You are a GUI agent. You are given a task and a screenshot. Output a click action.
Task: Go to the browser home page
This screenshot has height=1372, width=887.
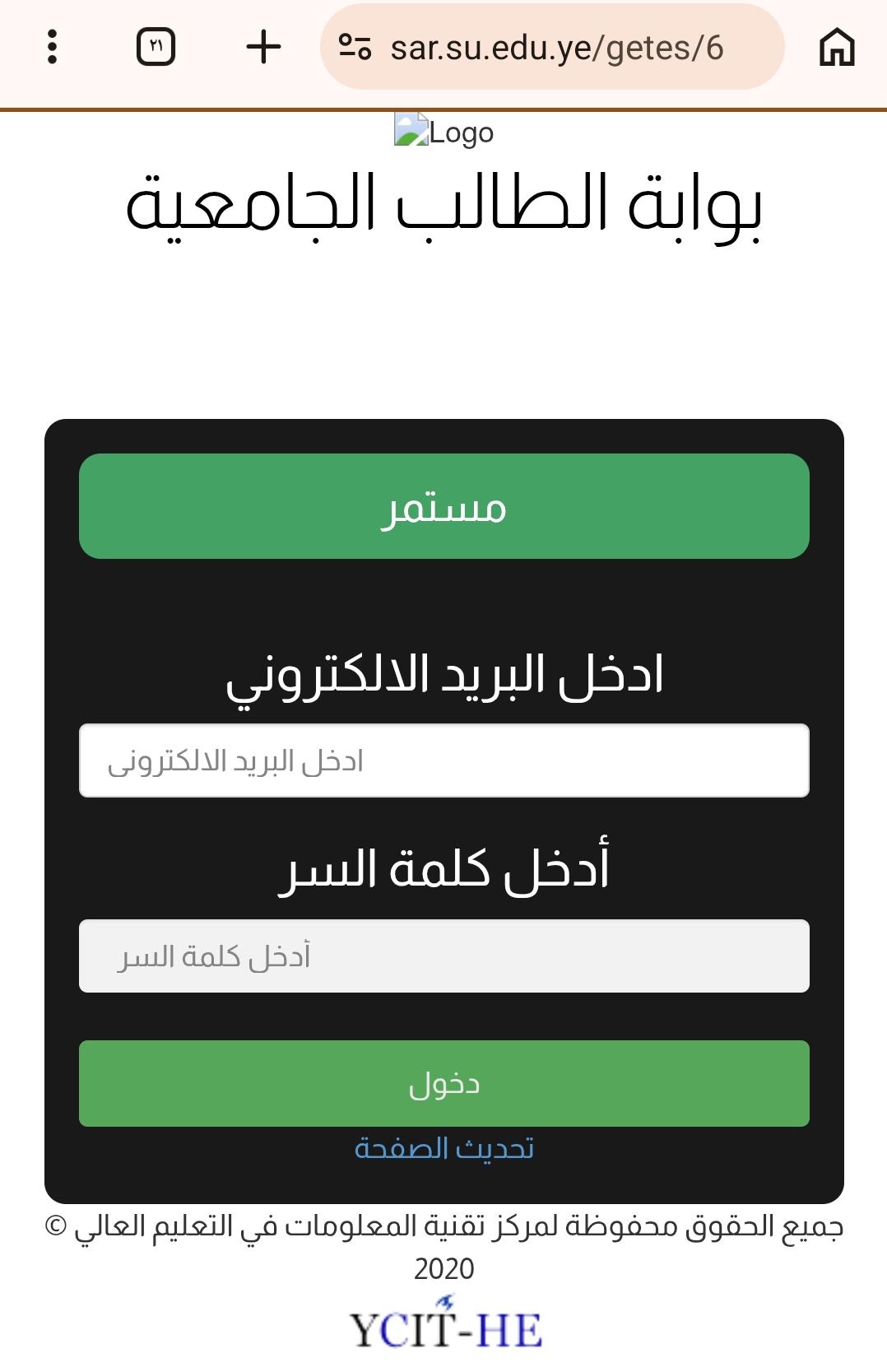click(836, 47)
